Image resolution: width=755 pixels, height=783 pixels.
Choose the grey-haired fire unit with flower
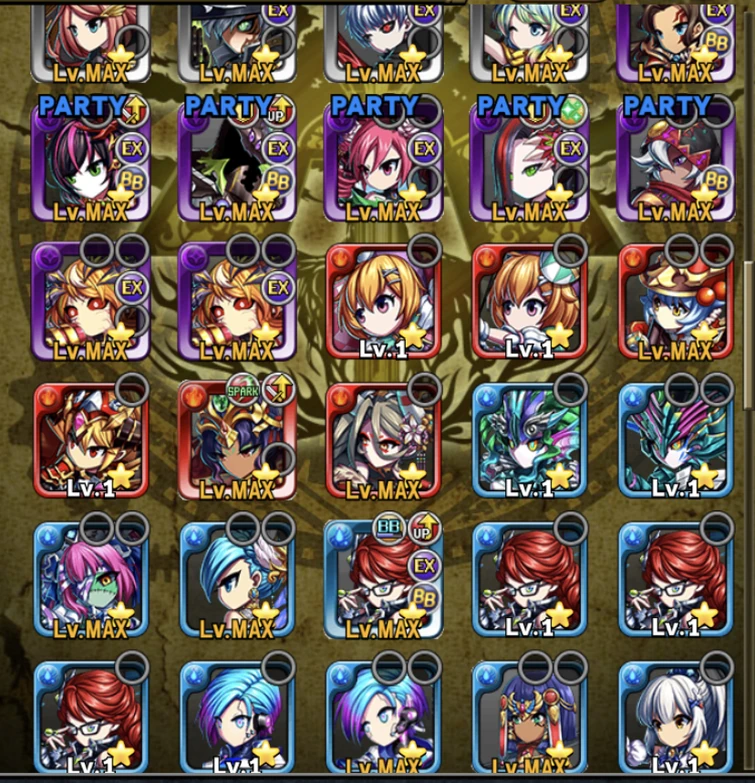click(x=383, y=440)
